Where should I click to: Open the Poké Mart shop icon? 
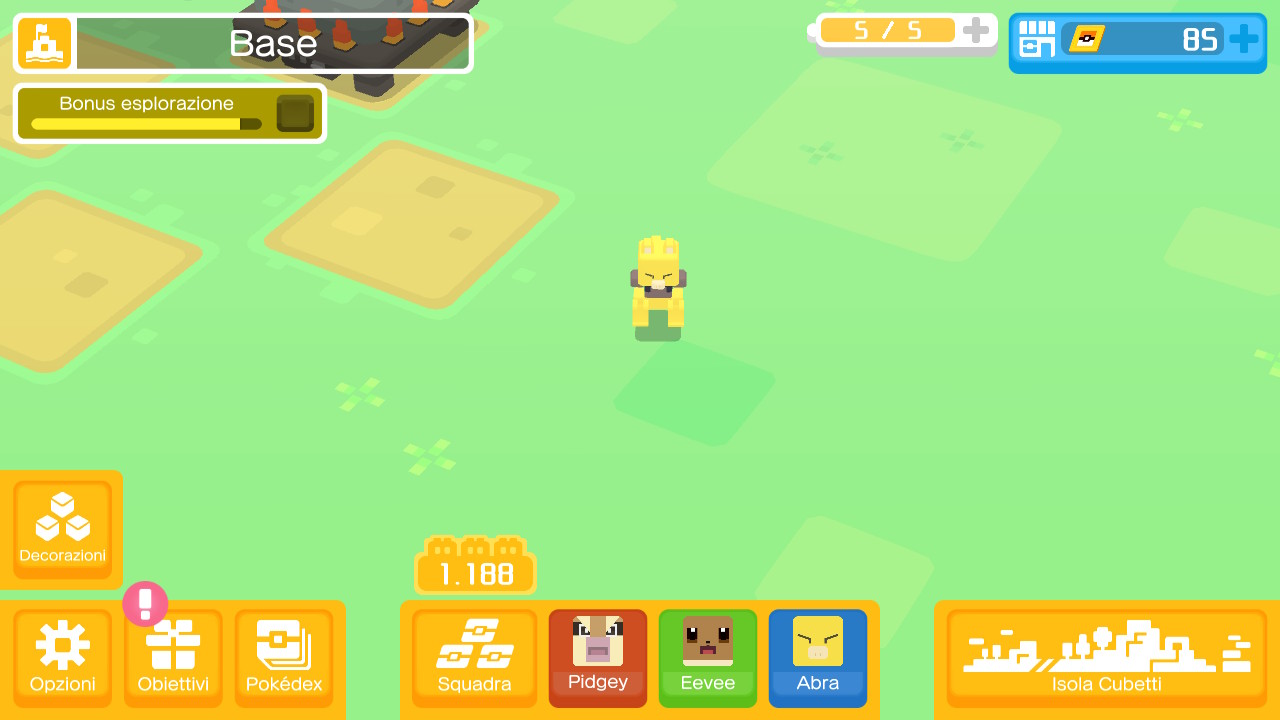tap(1037, 40)
